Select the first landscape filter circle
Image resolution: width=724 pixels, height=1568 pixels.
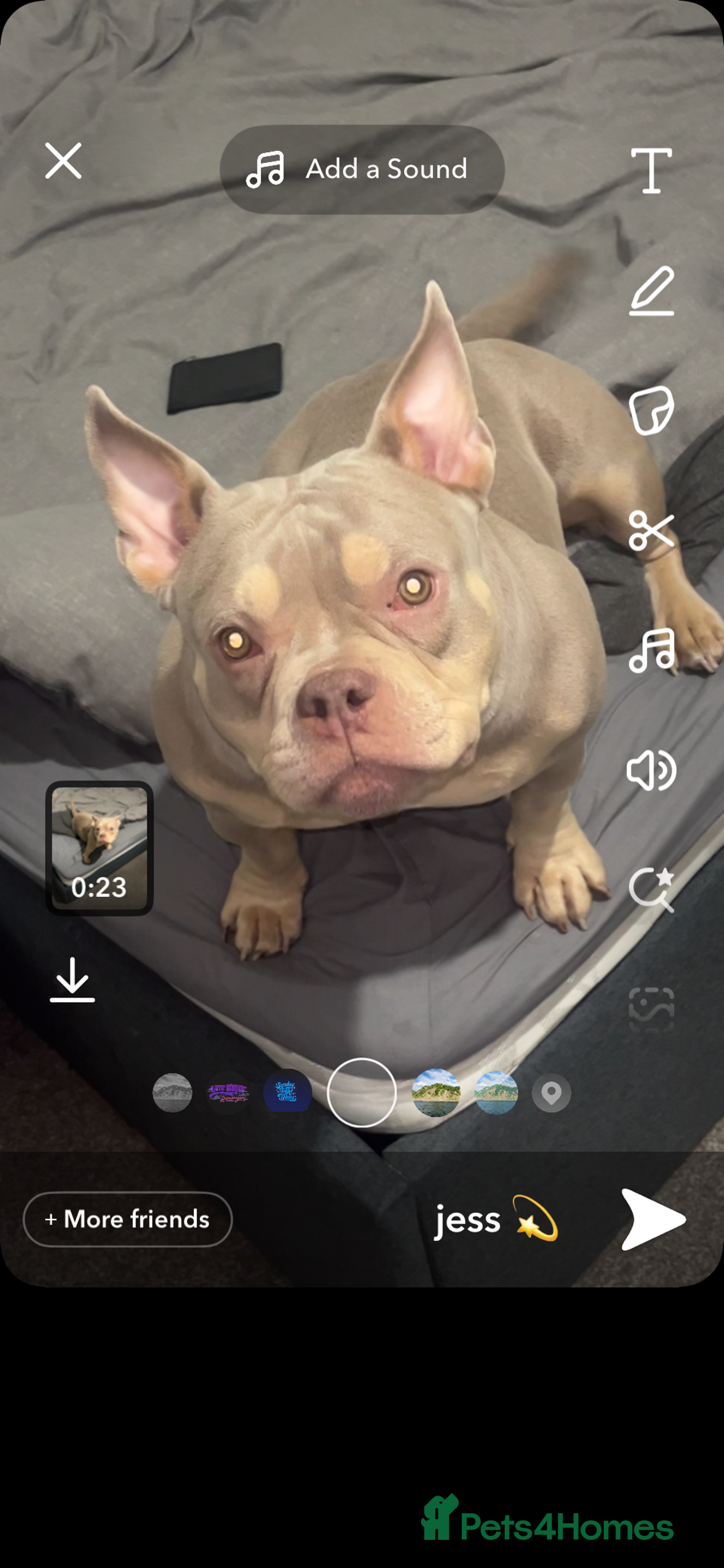[436, 1093]
